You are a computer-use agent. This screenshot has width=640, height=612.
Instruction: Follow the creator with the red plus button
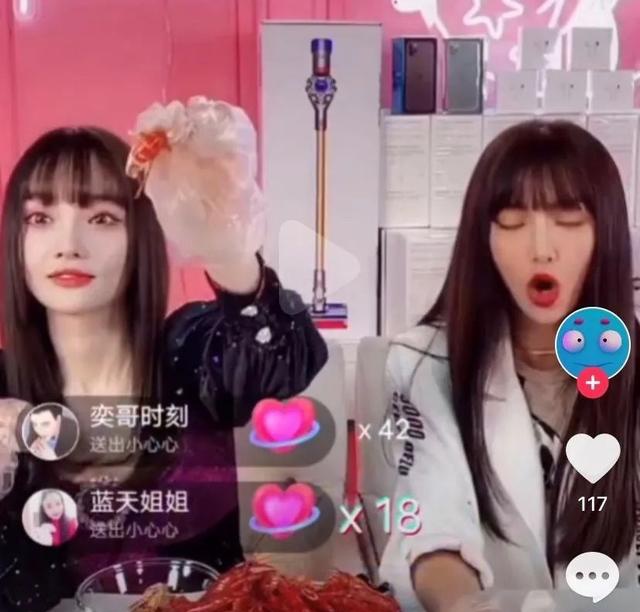pyautogui.click(x=593, y=383)
